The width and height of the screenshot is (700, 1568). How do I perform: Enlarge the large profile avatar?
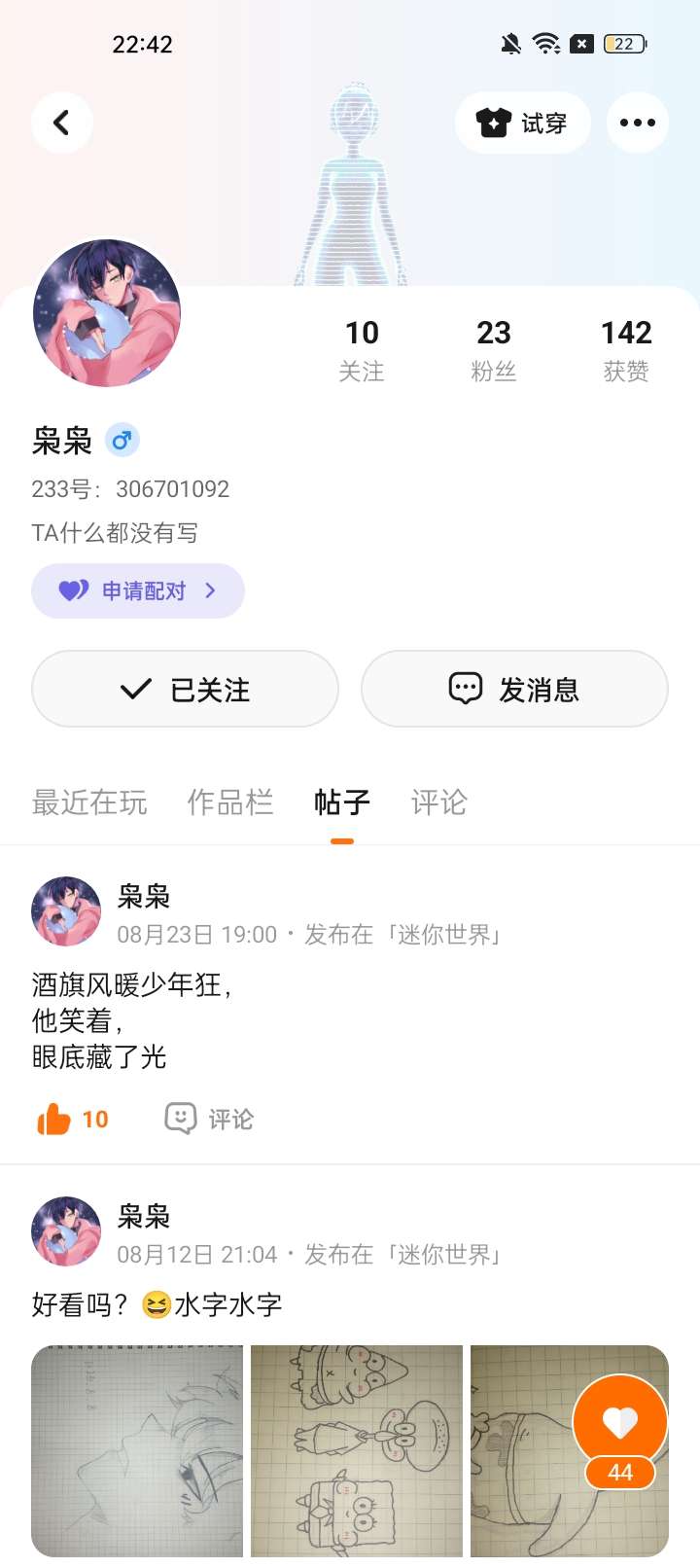coord(107,313)
